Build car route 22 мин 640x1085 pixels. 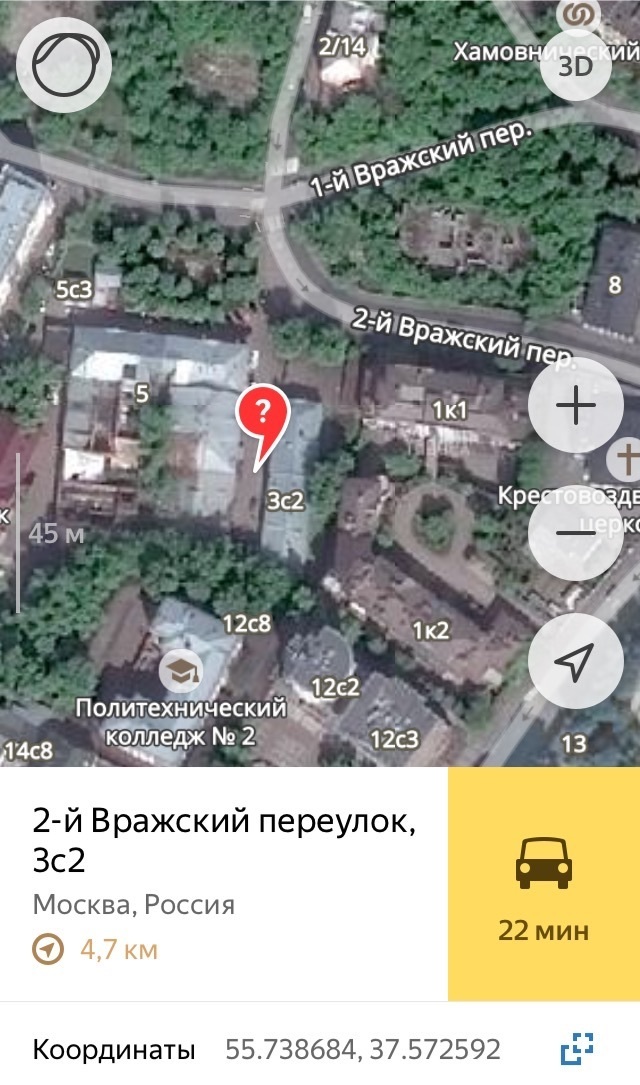click(544, 884)
